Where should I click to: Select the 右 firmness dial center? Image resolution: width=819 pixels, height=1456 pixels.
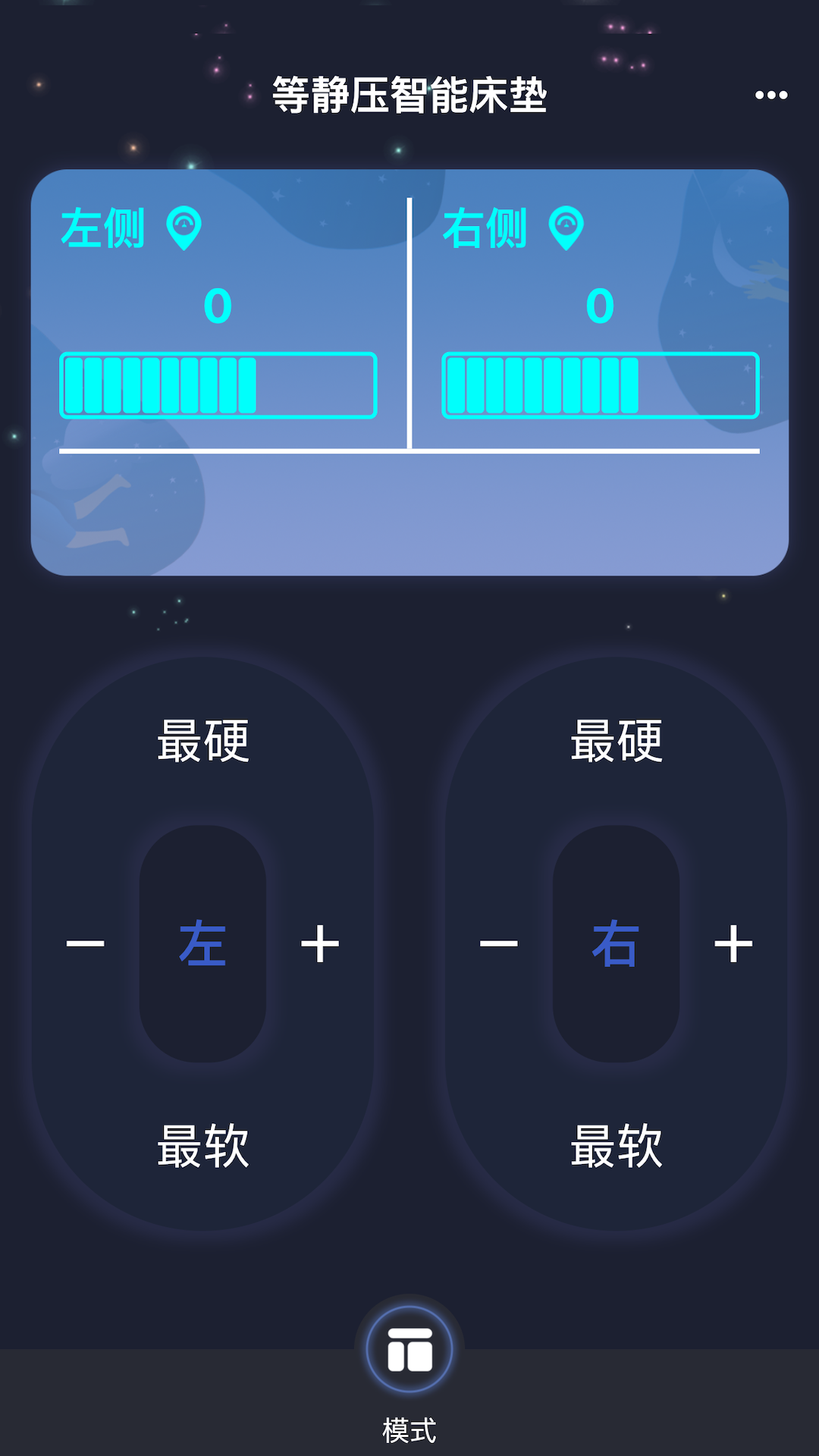coord(616,943)
